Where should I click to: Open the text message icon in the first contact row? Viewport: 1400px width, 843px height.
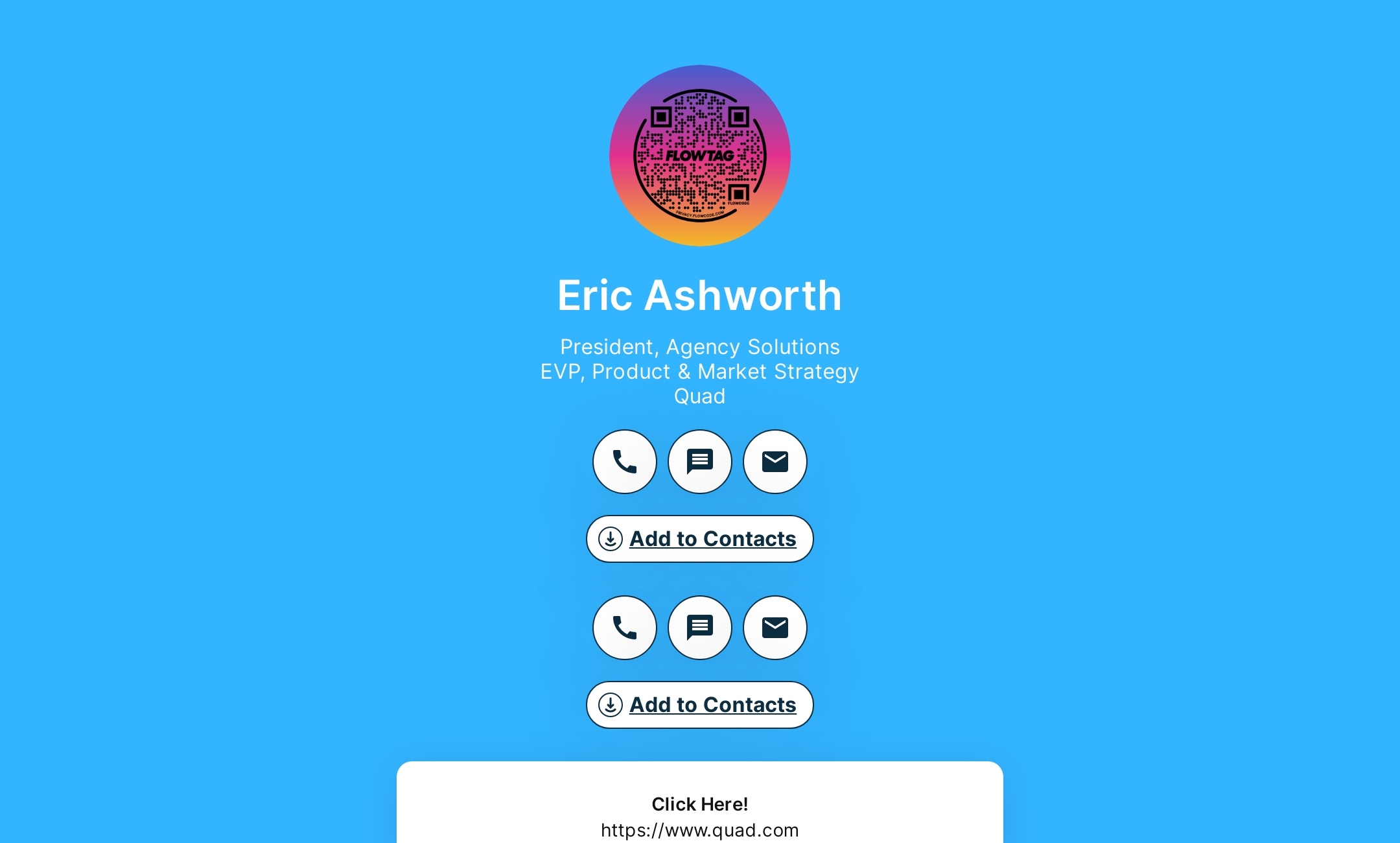coord(699,462)
